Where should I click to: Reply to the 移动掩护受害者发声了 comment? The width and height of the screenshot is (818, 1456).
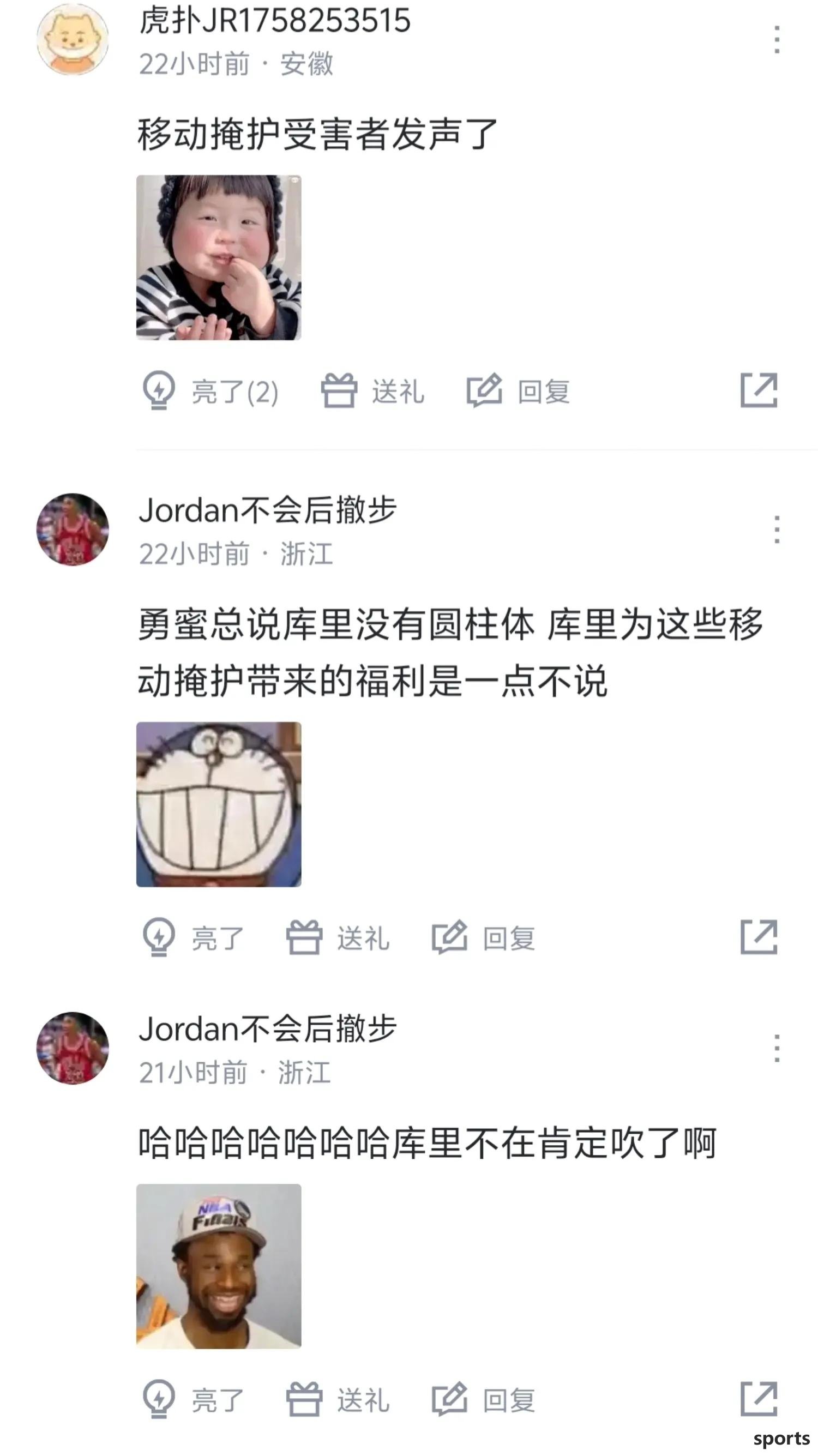(x=519, y=390)
